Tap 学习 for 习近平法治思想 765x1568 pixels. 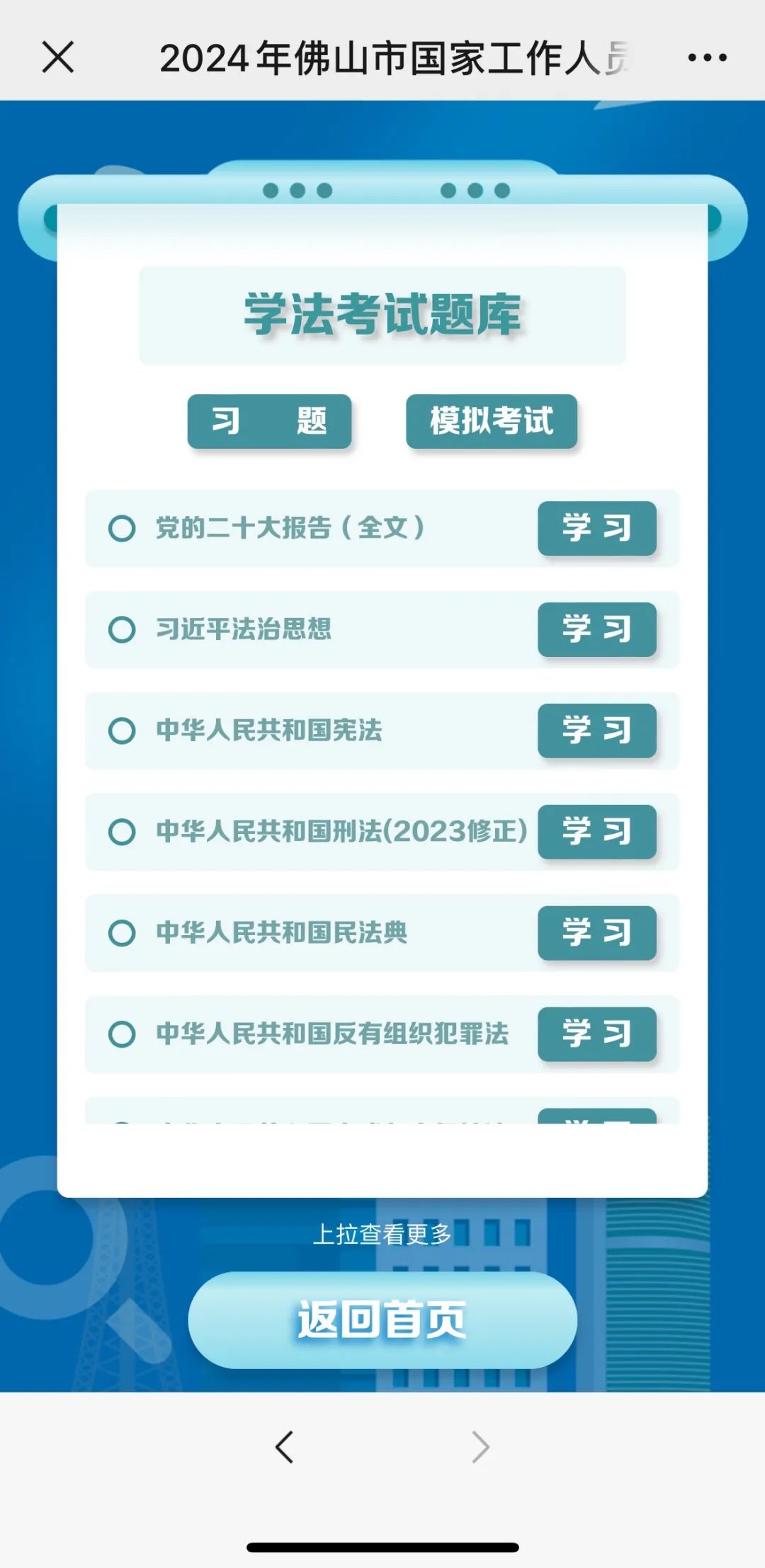pos(596,629)
